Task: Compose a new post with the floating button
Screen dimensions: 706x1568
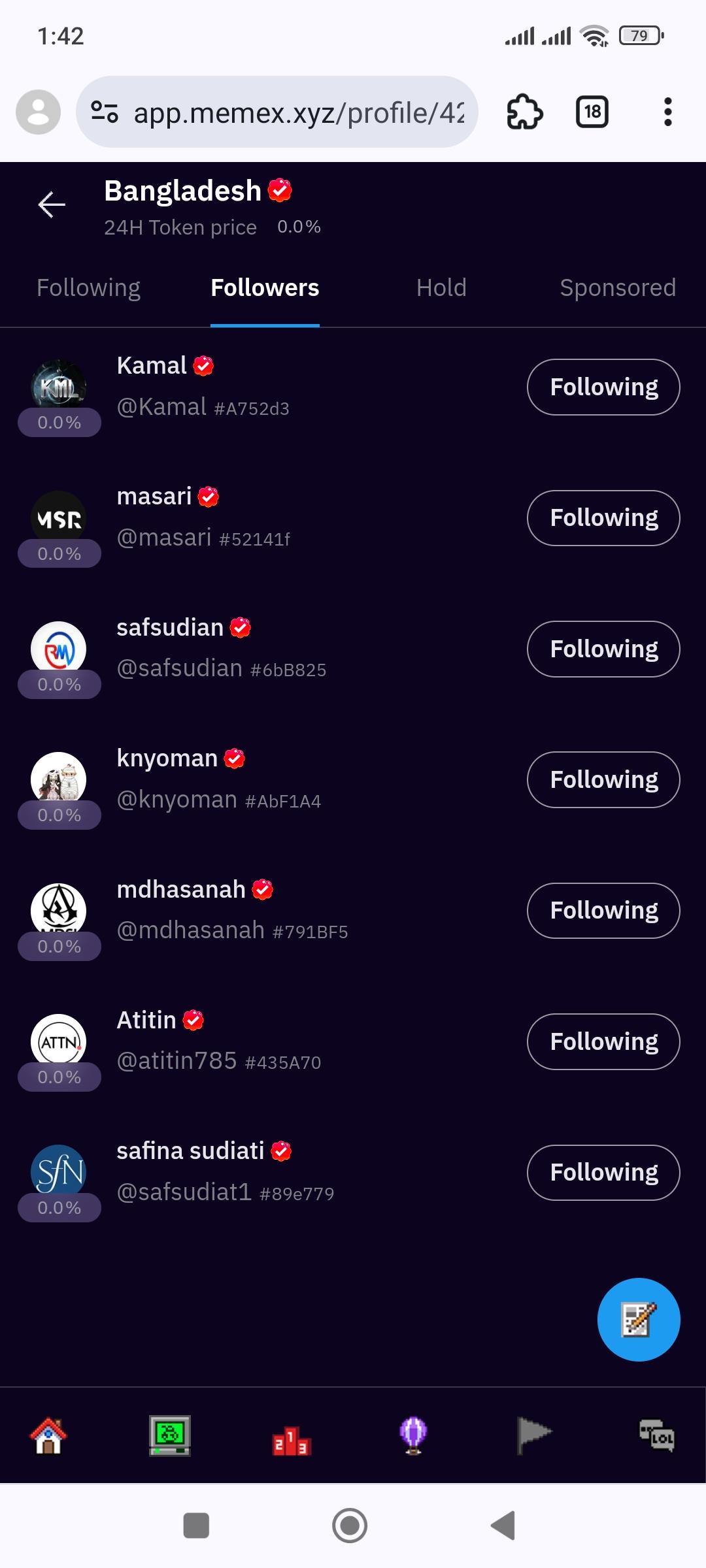Action: tap(638, 1319)
